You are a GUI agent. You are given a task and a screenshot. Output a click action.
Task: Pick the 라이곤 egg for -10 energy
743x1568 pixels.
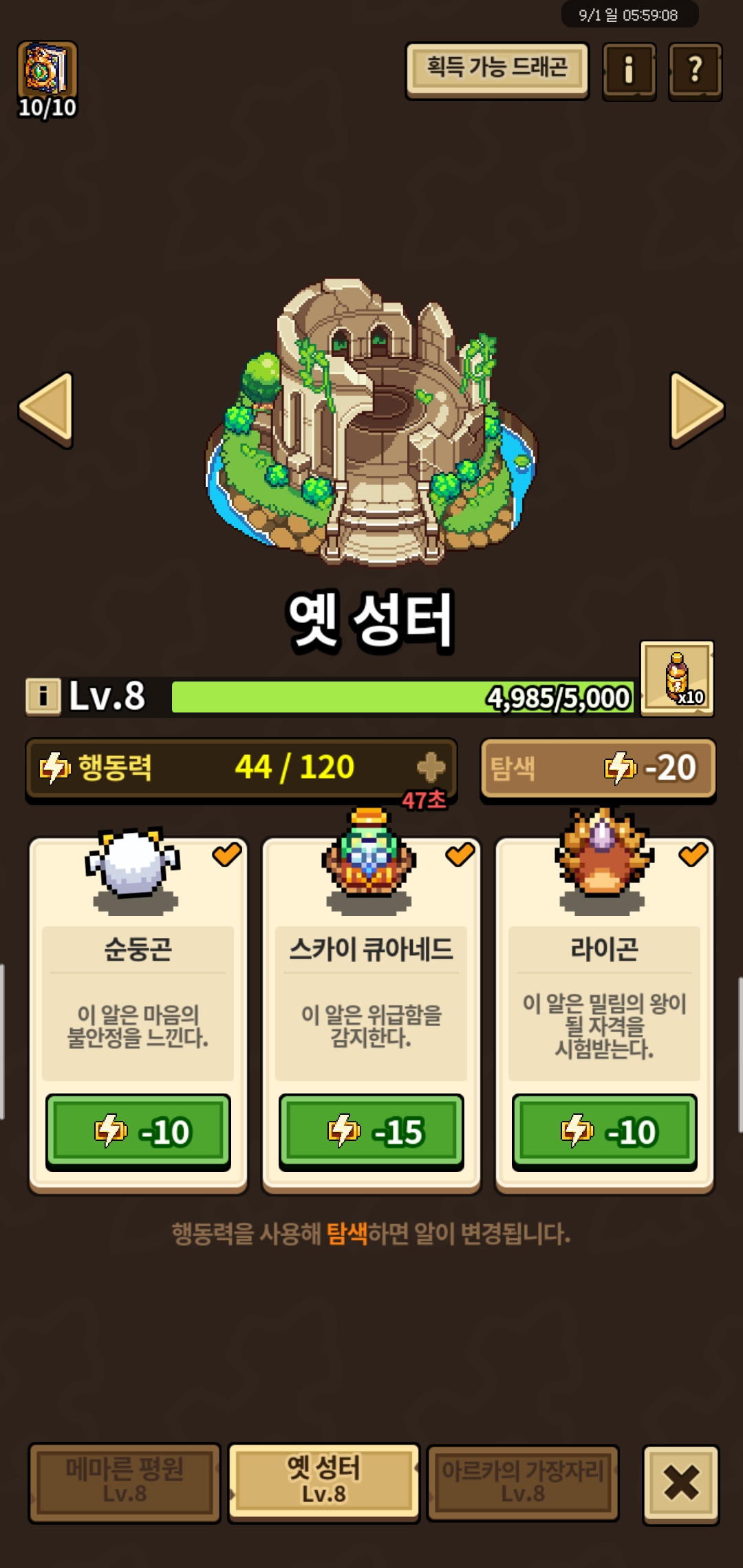coord(605,1131)
